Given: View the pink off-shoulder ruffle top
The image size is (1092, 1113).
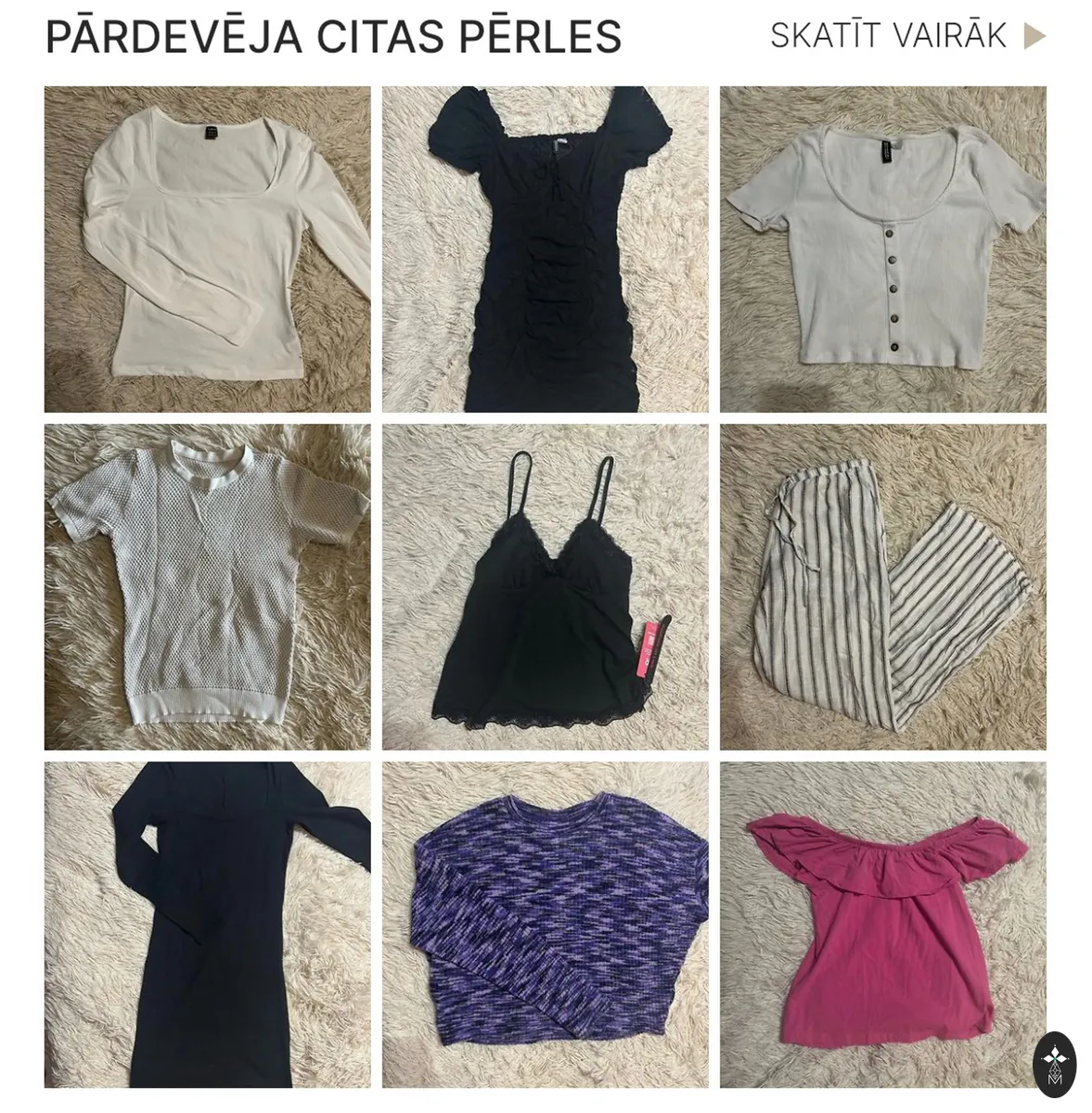Looking at the screenshot, I should (x=883, y=925).
